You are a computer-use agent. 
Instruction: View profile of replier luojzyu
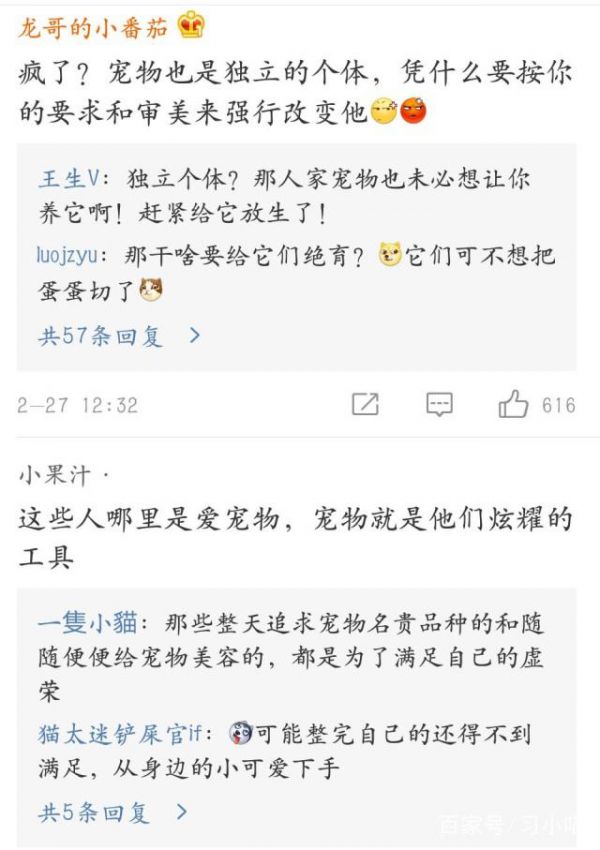(x=68, y=255)
